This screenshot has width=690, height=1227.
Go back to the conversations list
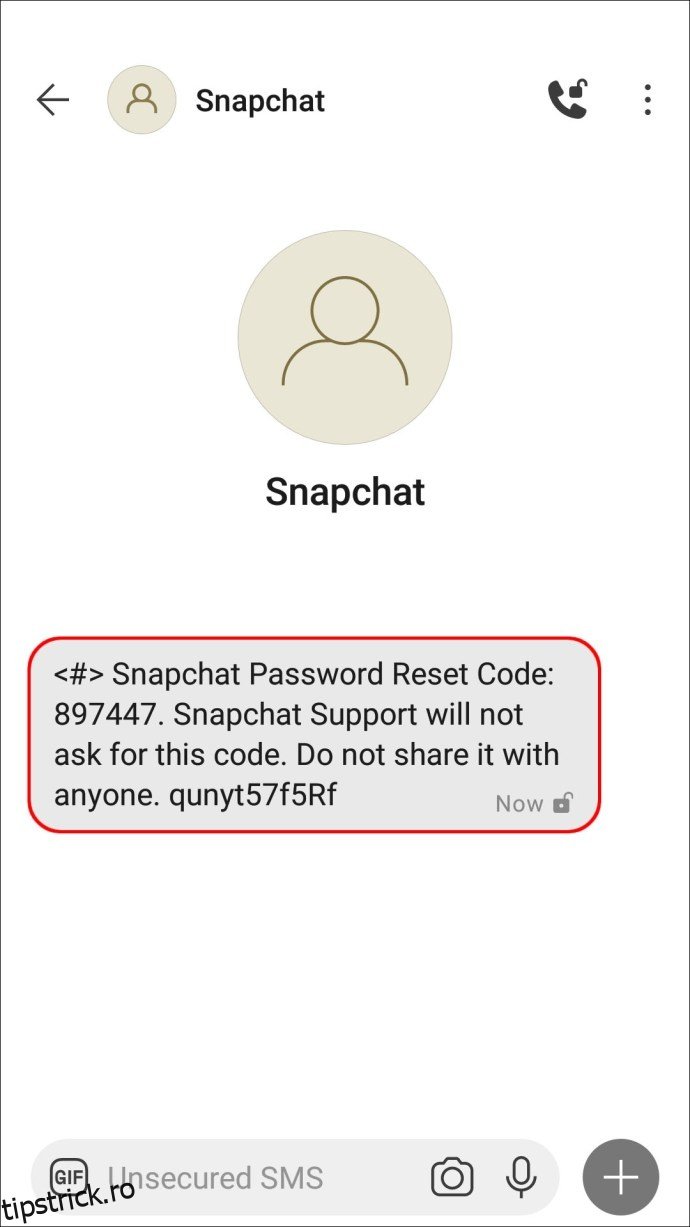click(x=52, y=100)
